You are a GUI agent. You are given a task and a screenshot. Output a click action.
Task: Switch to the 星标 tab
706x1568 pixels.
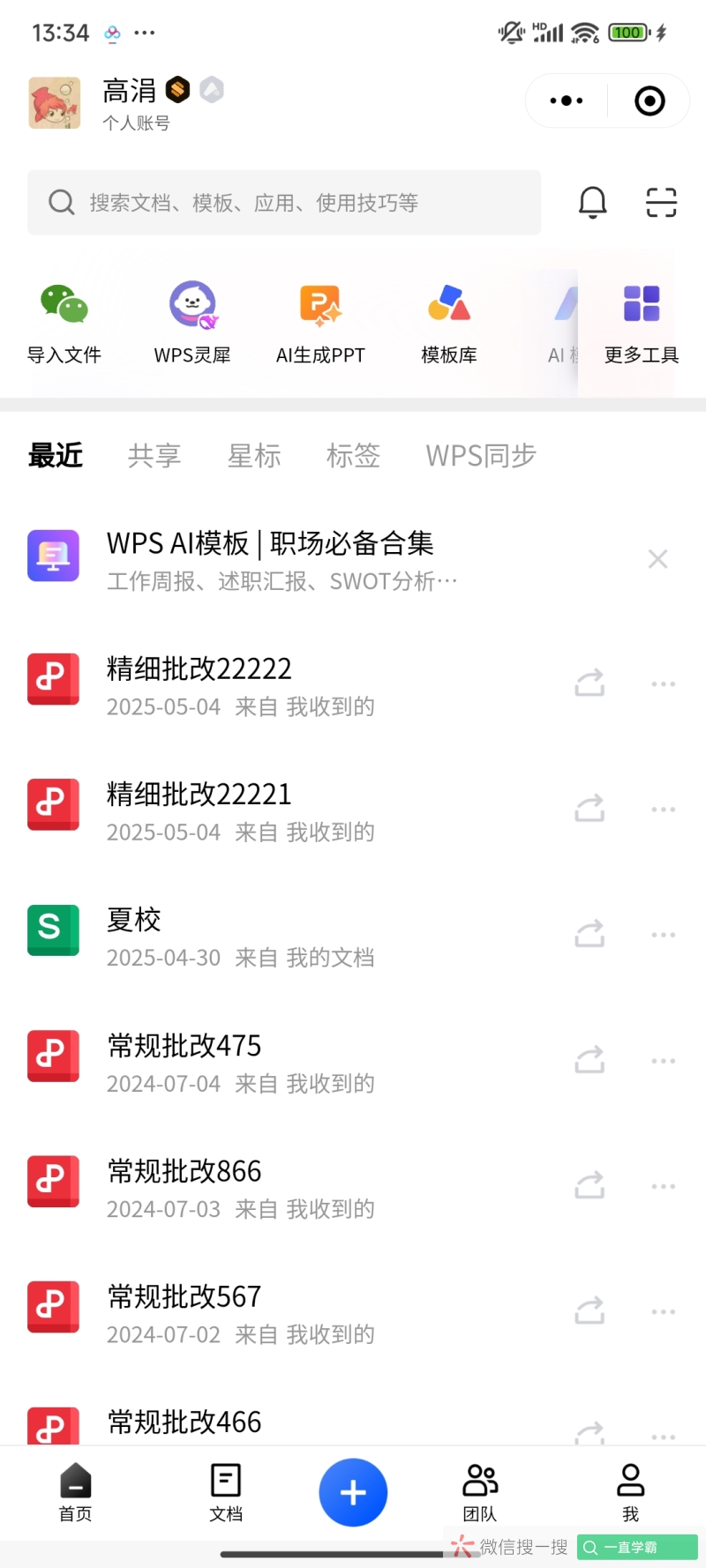pyautogui.click(x=254, y=455)
